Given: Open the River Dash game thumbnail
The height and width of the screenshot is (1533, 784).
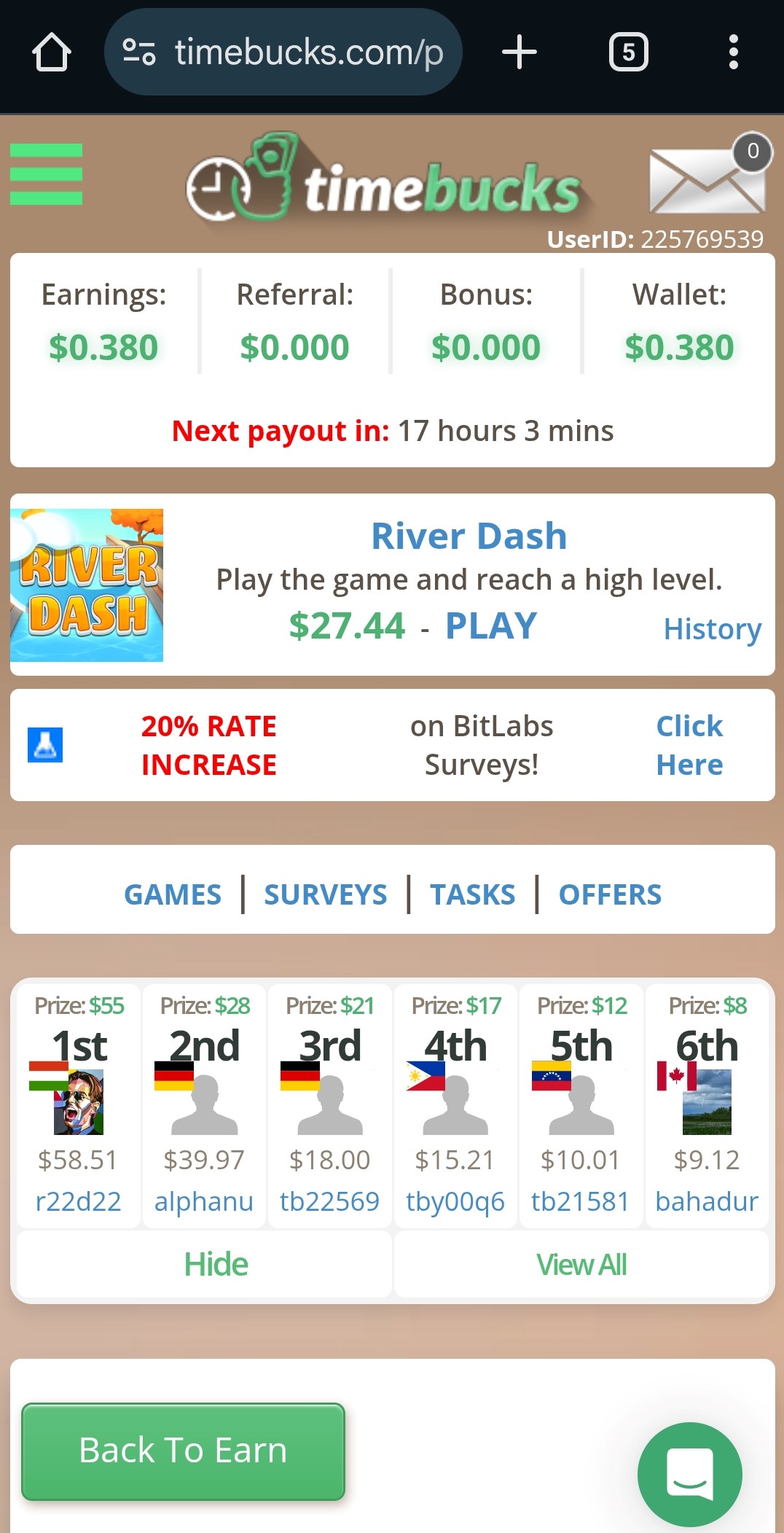Looking at the screenshot, I should [x=87, y=585].
